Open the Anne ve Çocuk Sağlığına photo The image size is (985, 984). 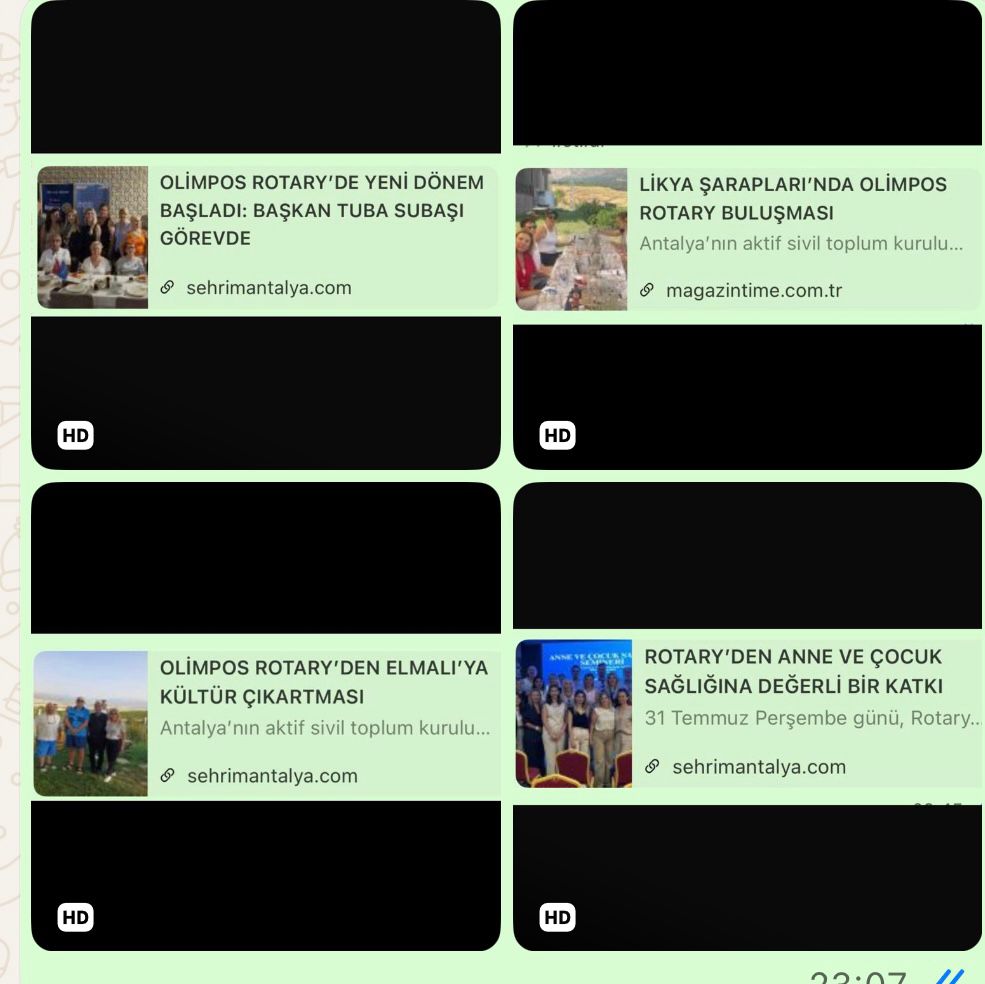coord(747,716)
